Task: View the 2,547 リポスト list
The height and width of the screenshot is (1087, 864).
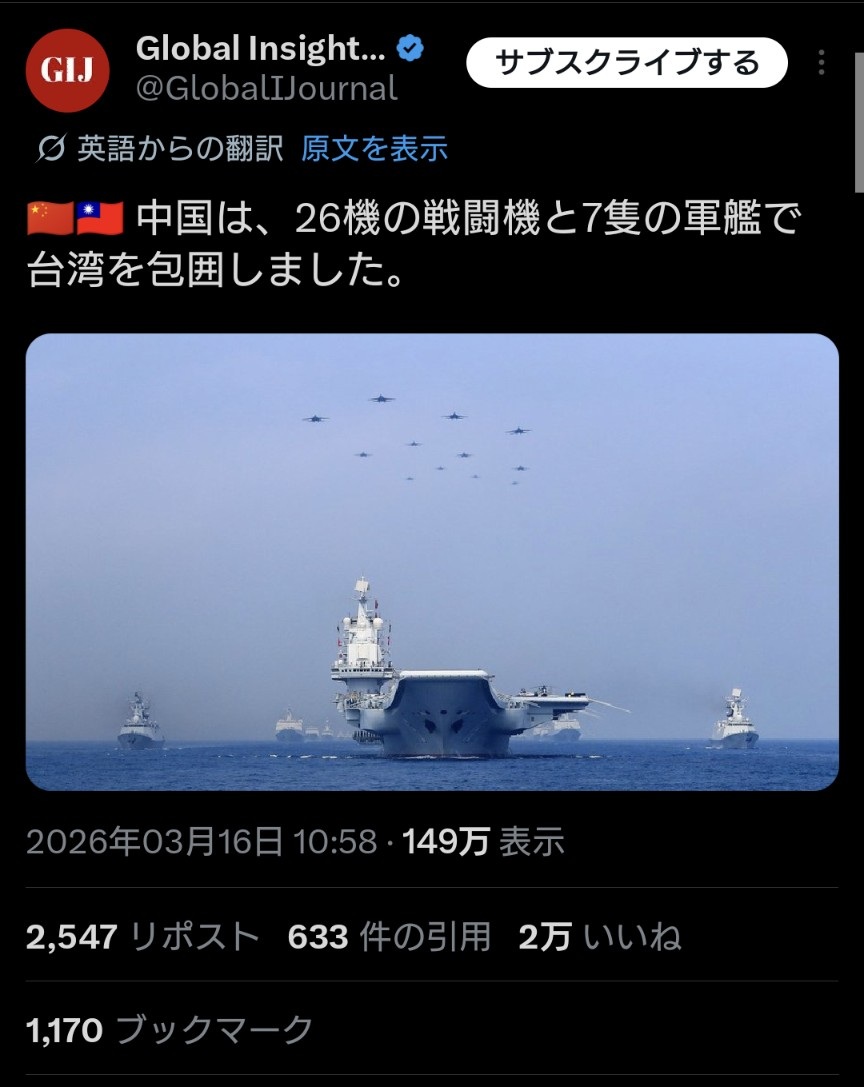Action: (143, 937)
